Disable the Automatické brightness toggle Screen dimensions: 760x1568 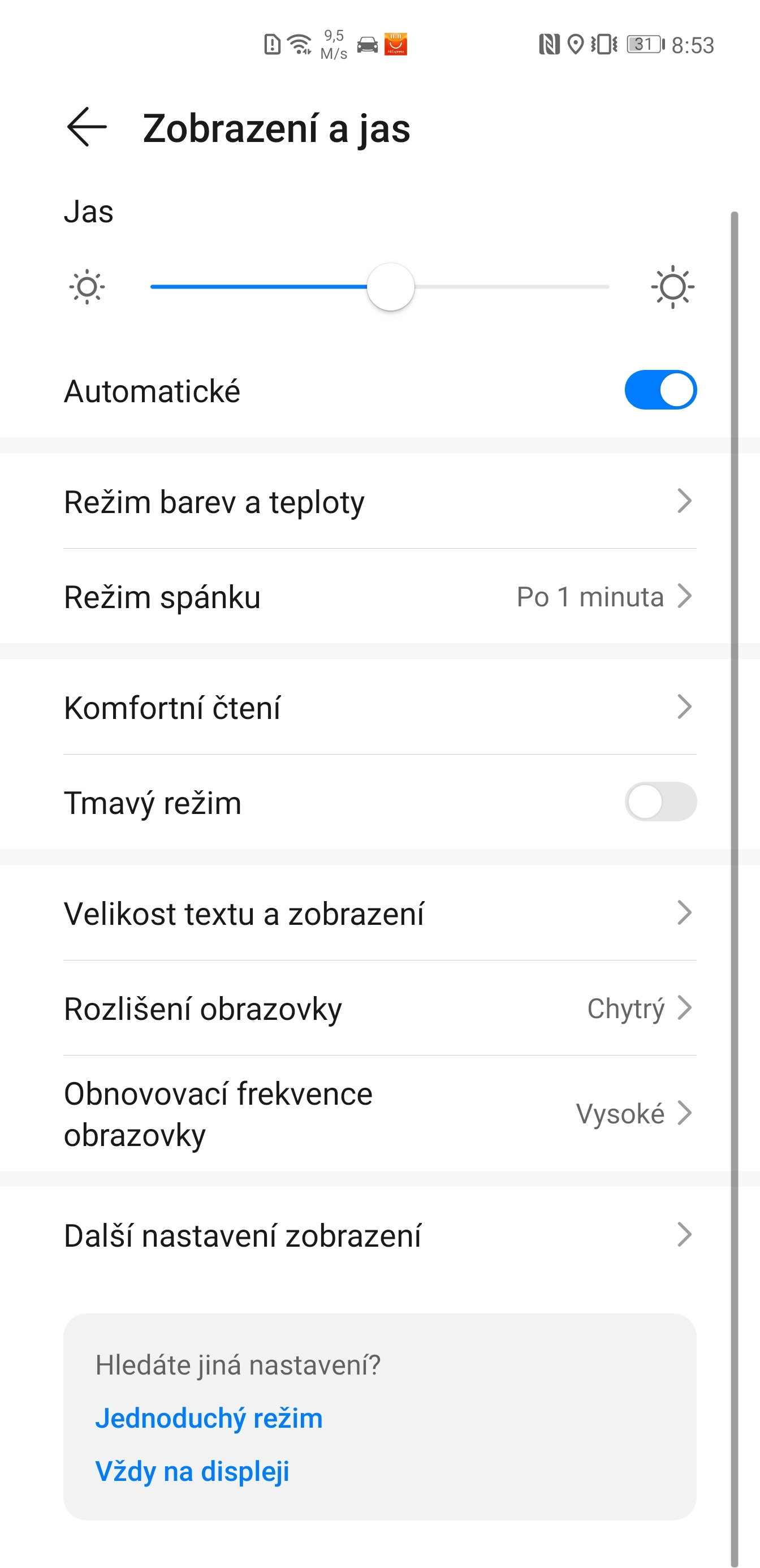tap(661, 390)
